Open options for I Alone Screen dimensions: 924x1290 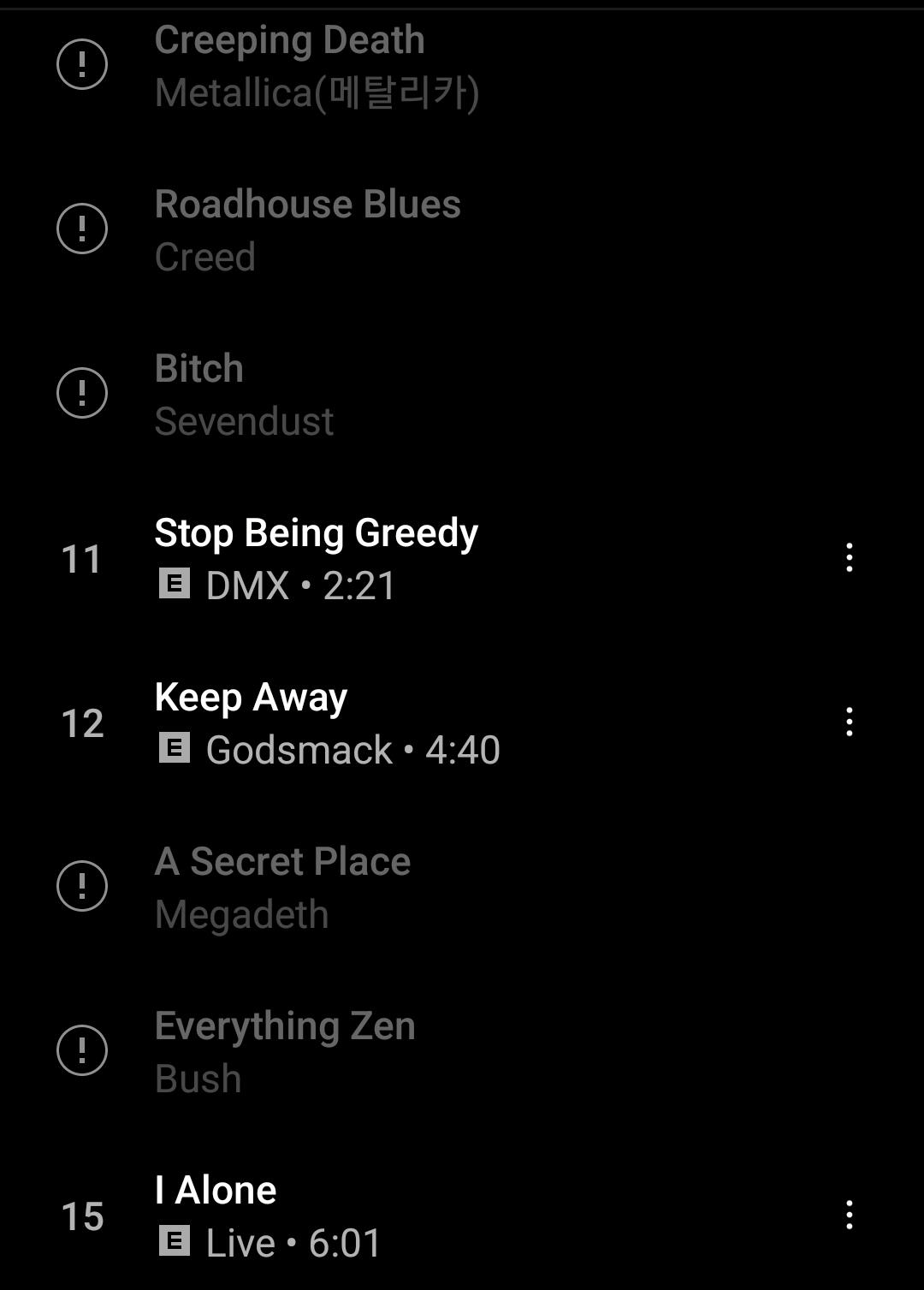[849, 1215]
